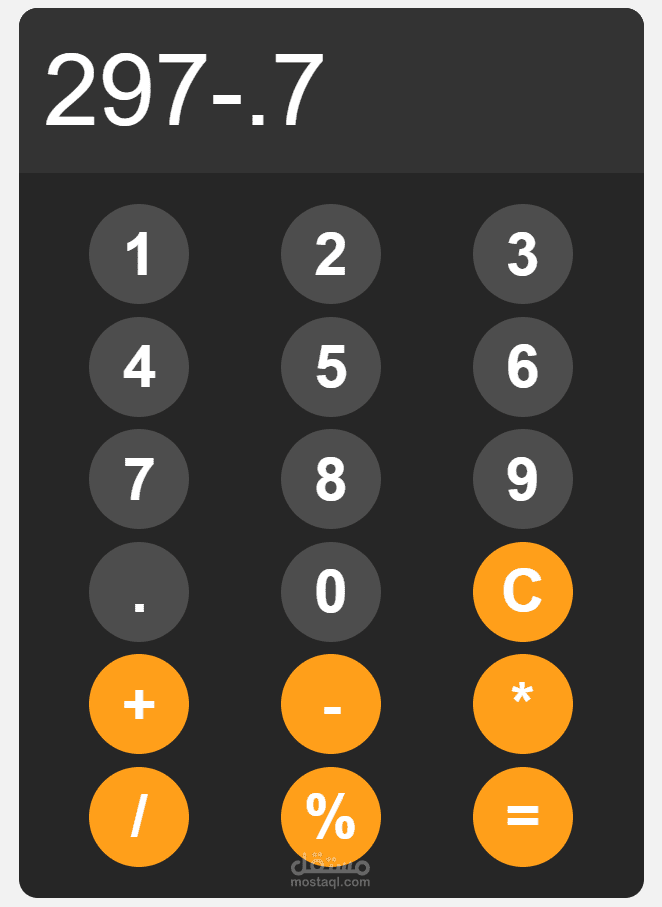Insert a decimal point
Image resolution: width=662 pixels, height=907 pixels.
pos(139,592)
